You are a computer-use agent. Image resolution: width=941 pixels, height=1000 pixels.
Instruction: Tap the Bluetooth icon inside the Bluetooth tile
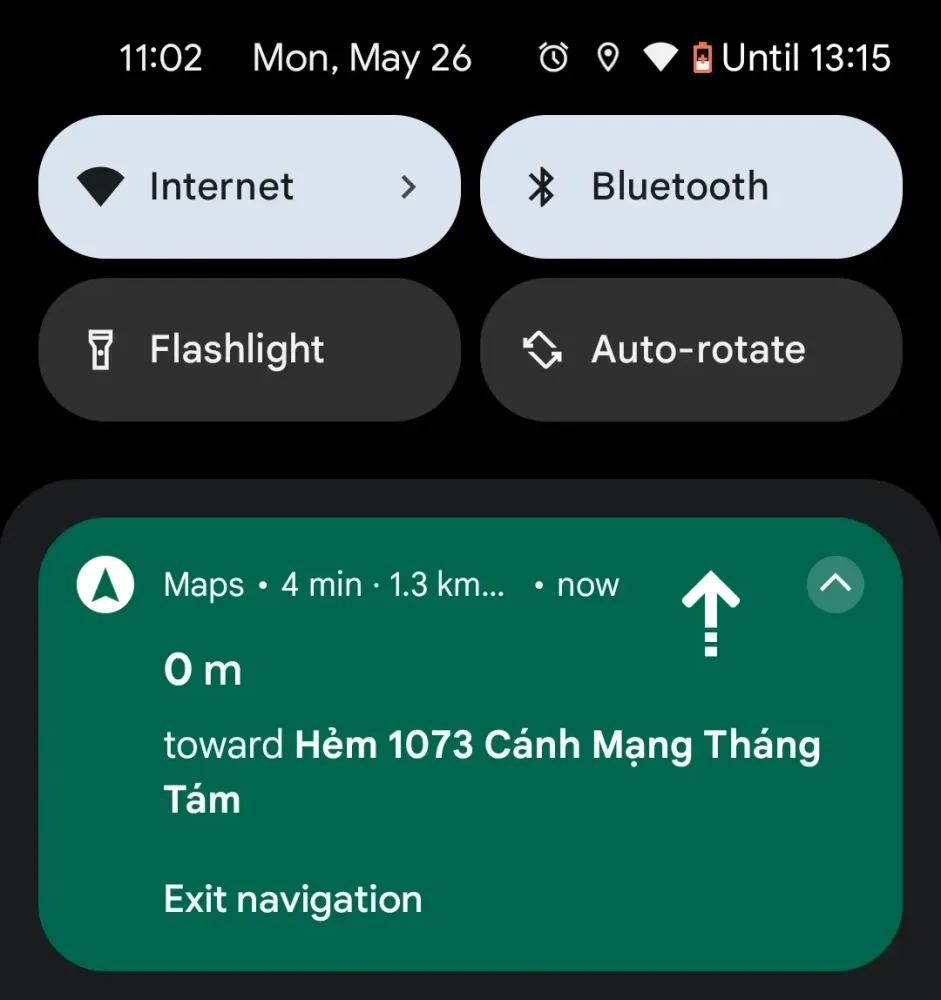tap(541, 186)
